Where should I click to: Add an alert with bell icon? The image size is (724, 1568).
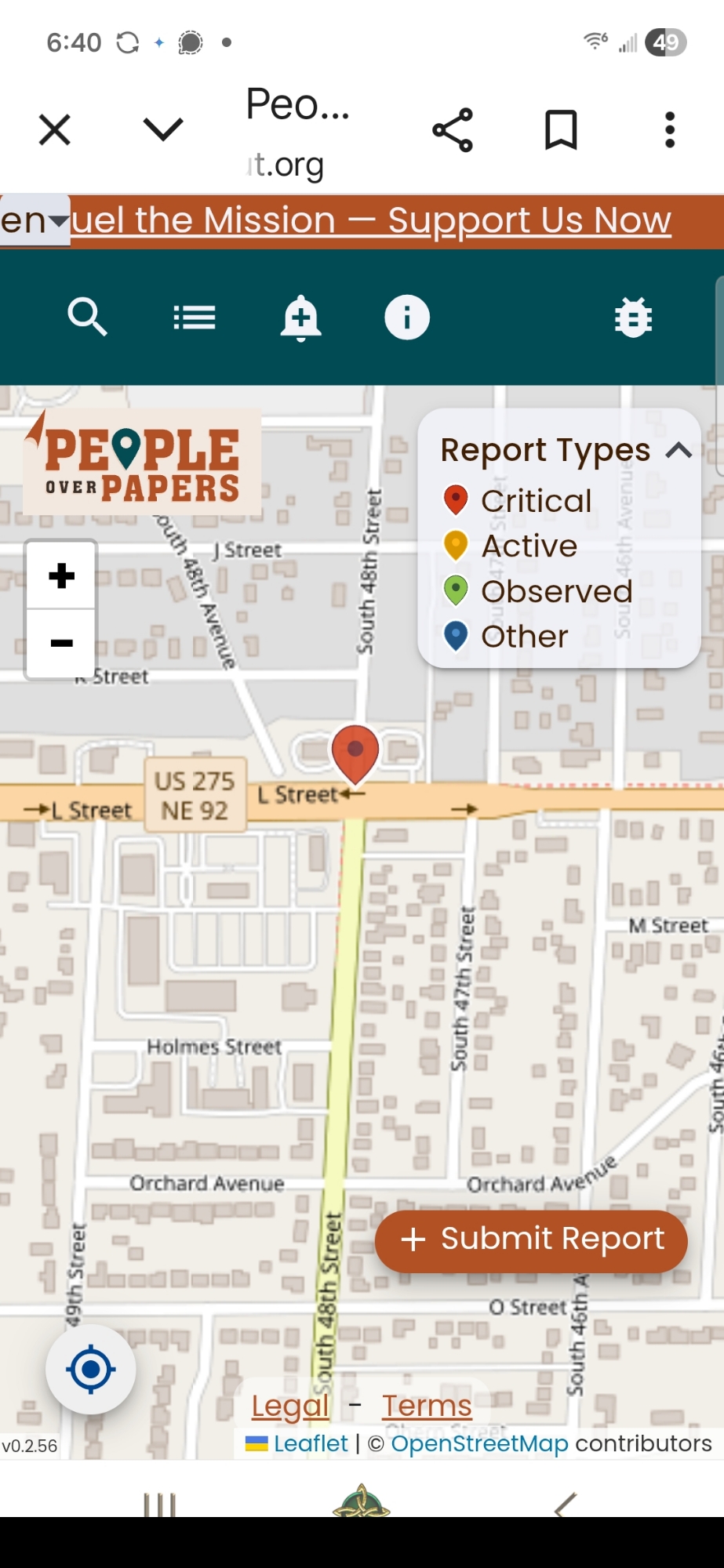pos(300,318)
